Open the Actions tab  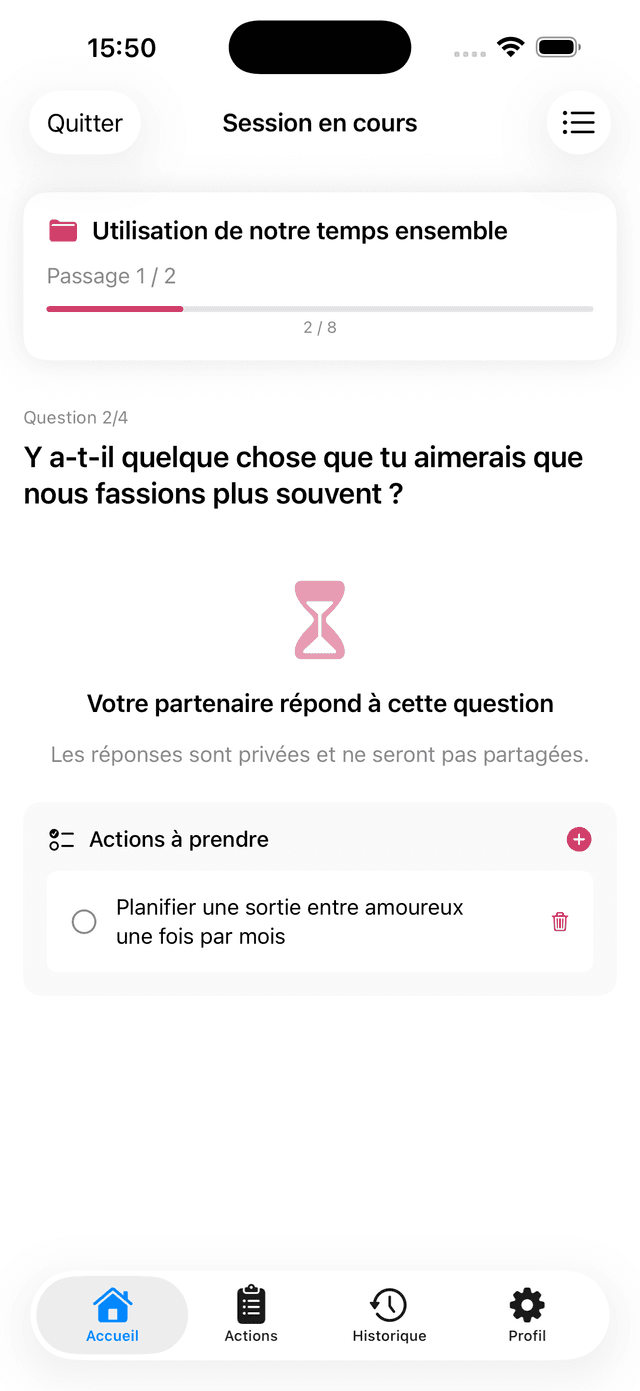pos(251,1315)
